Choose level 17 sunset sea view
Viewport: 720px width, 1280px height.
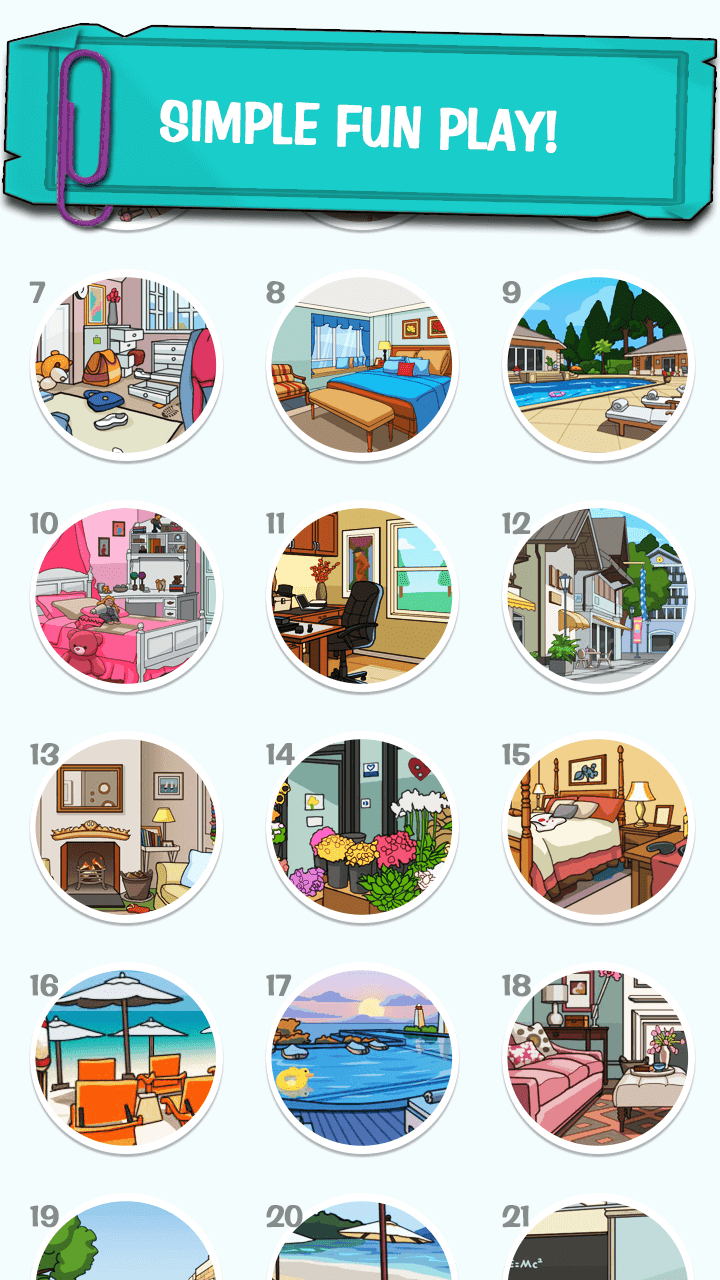click(x=362, y=1058)
